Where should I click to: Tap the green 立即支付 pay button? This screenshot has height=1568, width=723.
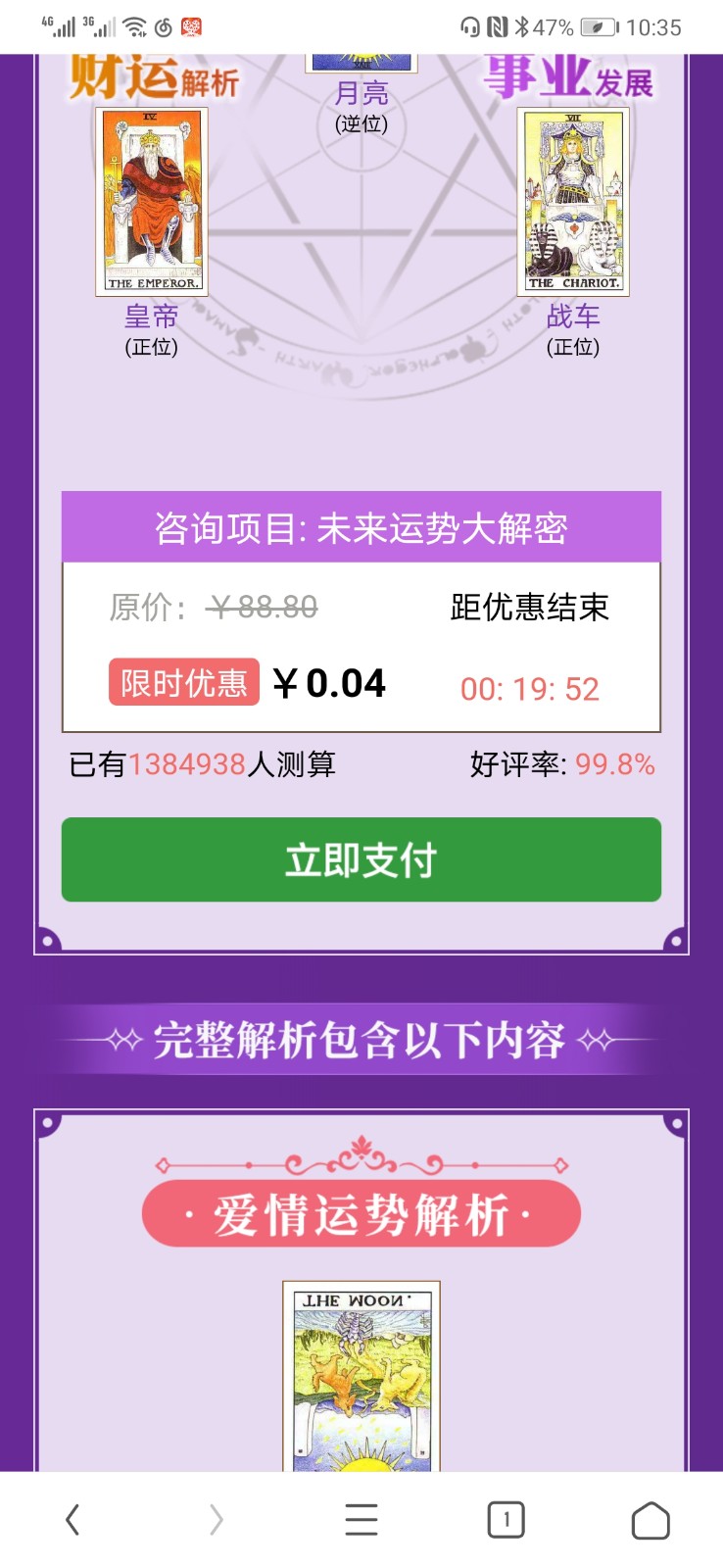pos(361,859)
